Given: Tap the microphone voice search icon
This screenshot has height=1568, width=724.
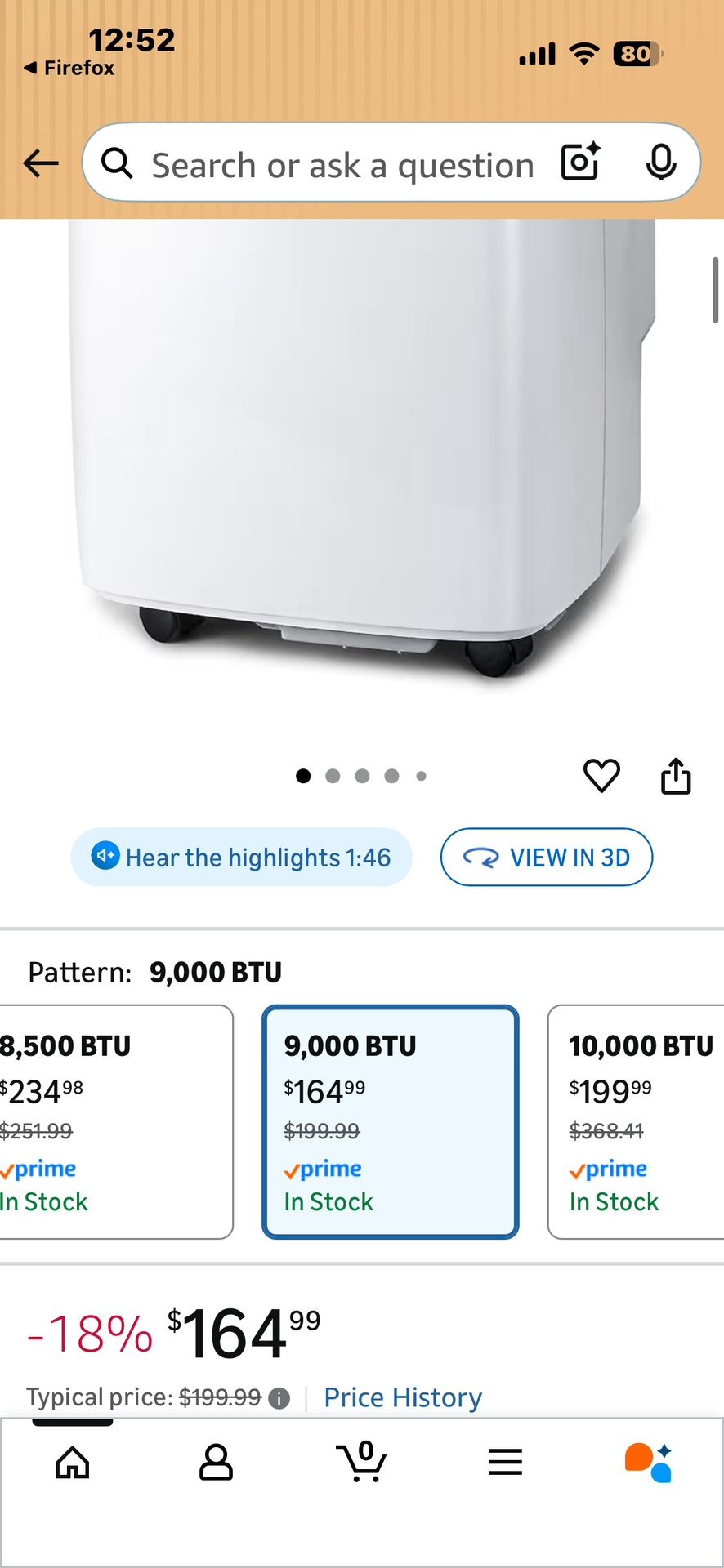Looking at the screenshot, I should (662, 163).
